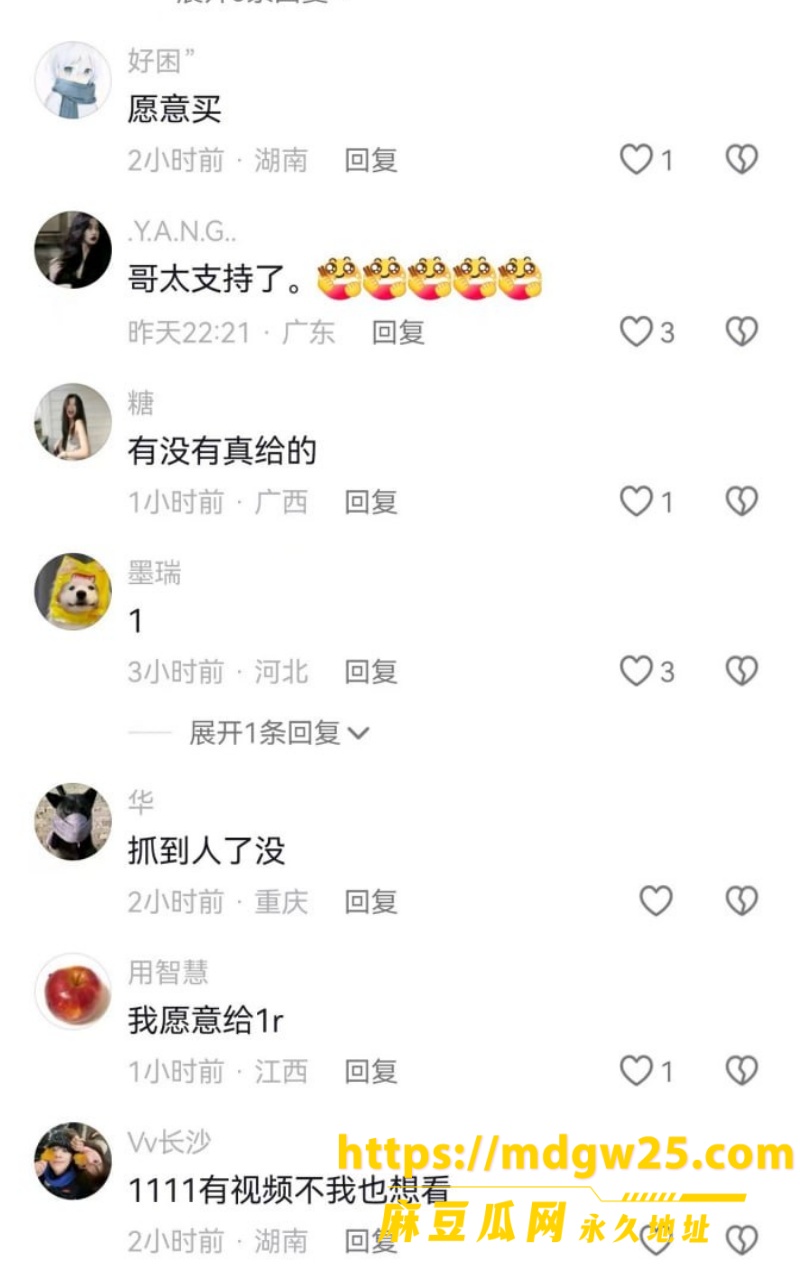Like 糖's comment 有没有真给的
This screenshot has width=800, height=1280.
(x=637, y=501)
